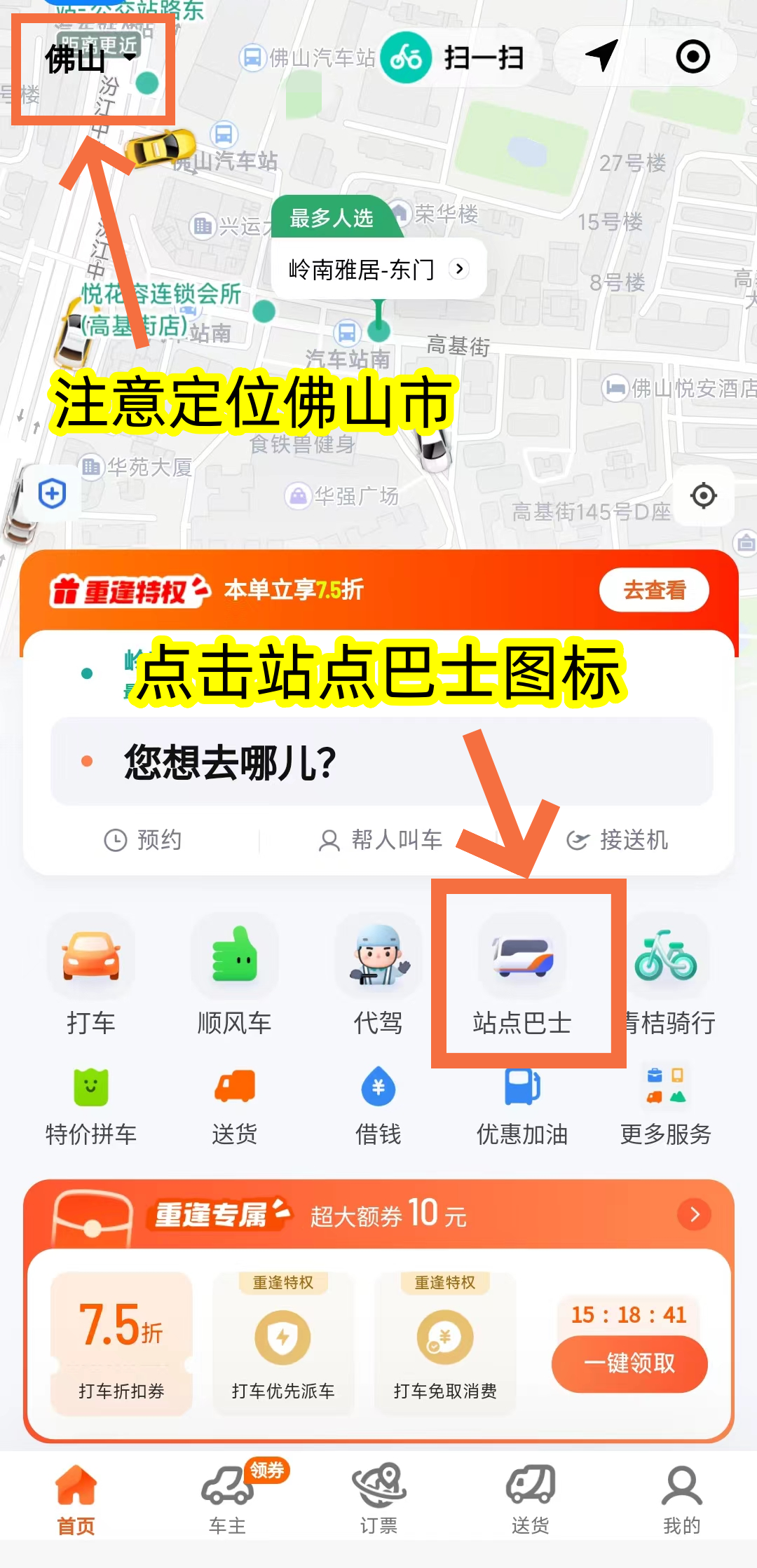Tap the 您想去哪儿 destination field
The height and width of the screenshot is (1568, 757).
tap(381, 762)
